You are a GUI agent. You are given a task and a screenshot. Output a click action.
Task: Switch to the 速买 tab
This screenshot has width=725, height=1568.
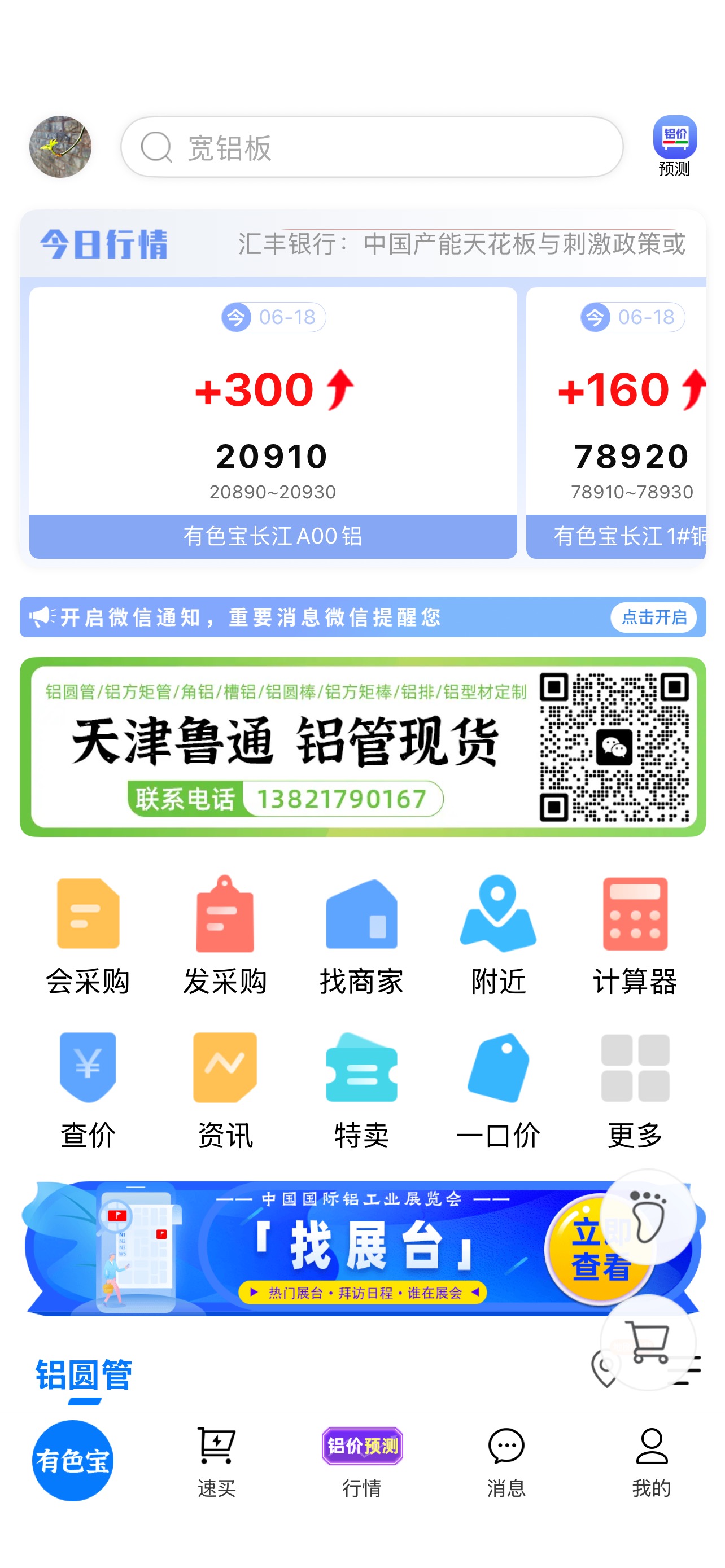217,1462
